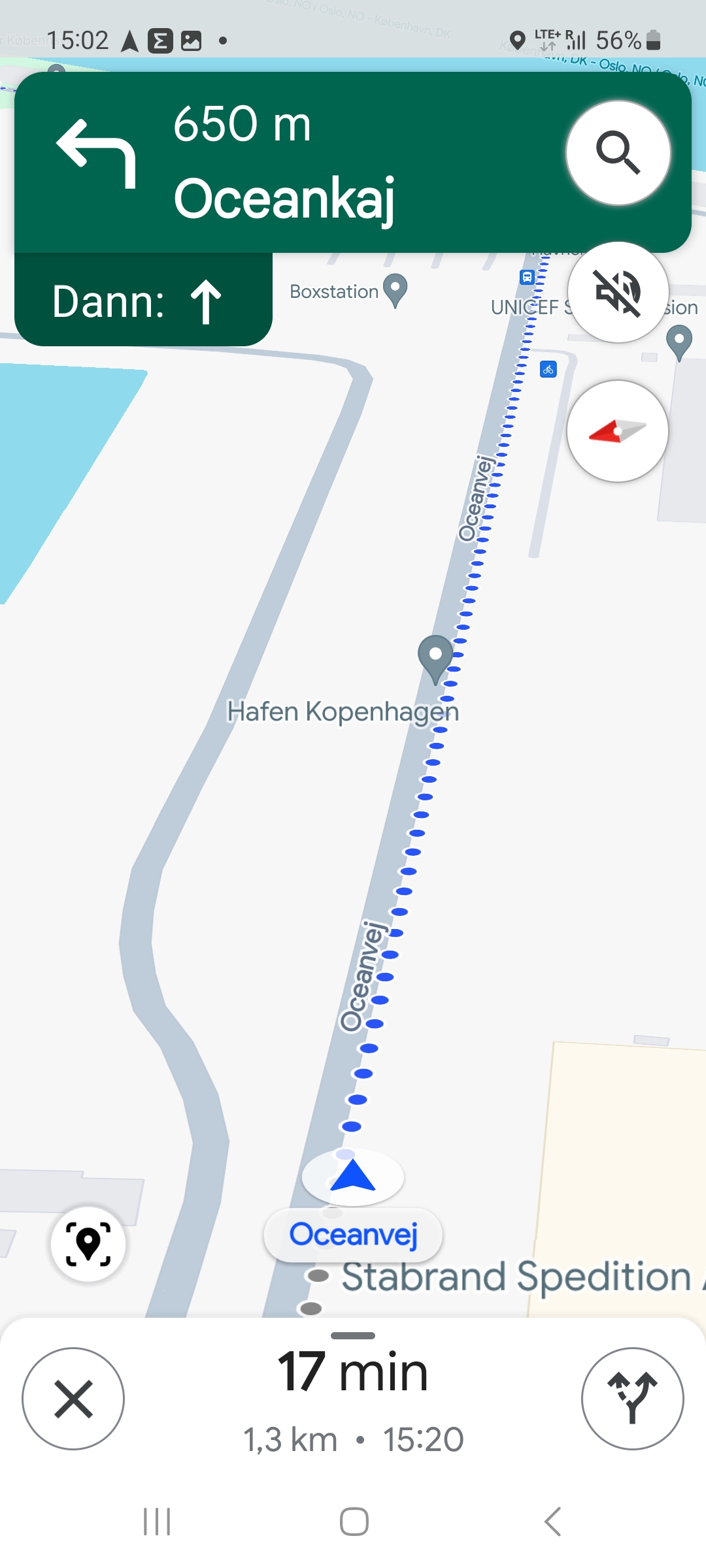The width and height of the screenshot is (706, 1568).
Task: Tap the compass to reorient map
Action: pyautogui.click(x=618, y=431)
